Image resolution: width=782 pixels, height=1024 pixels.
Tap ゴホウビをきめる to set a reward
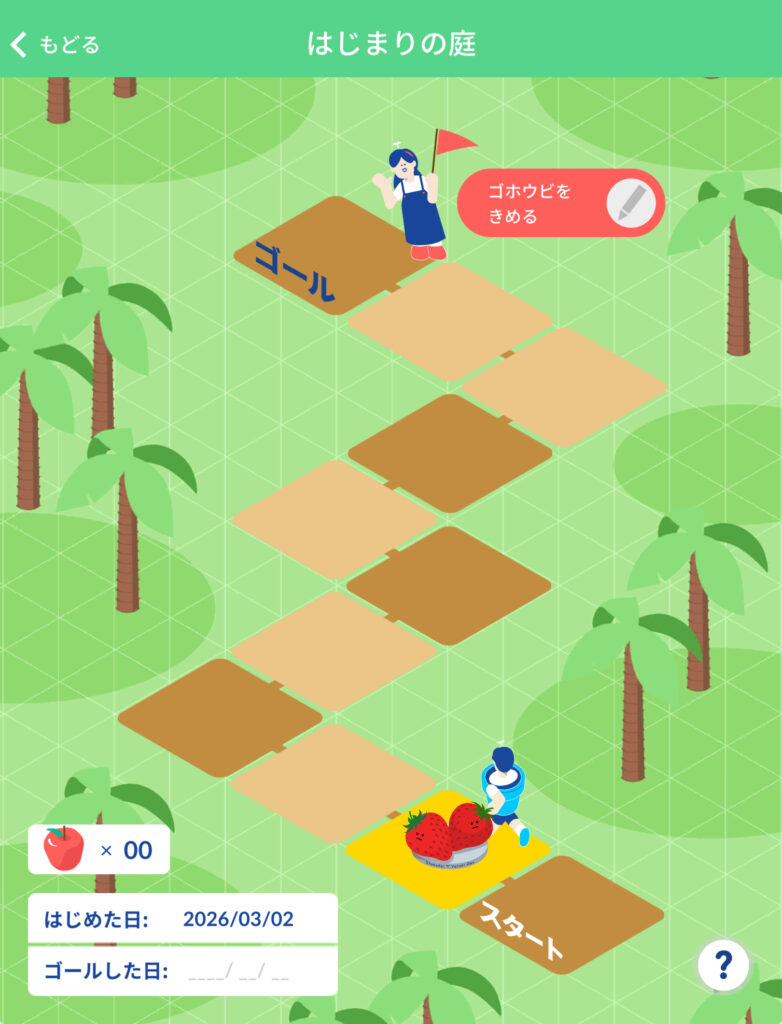(559, 203)
